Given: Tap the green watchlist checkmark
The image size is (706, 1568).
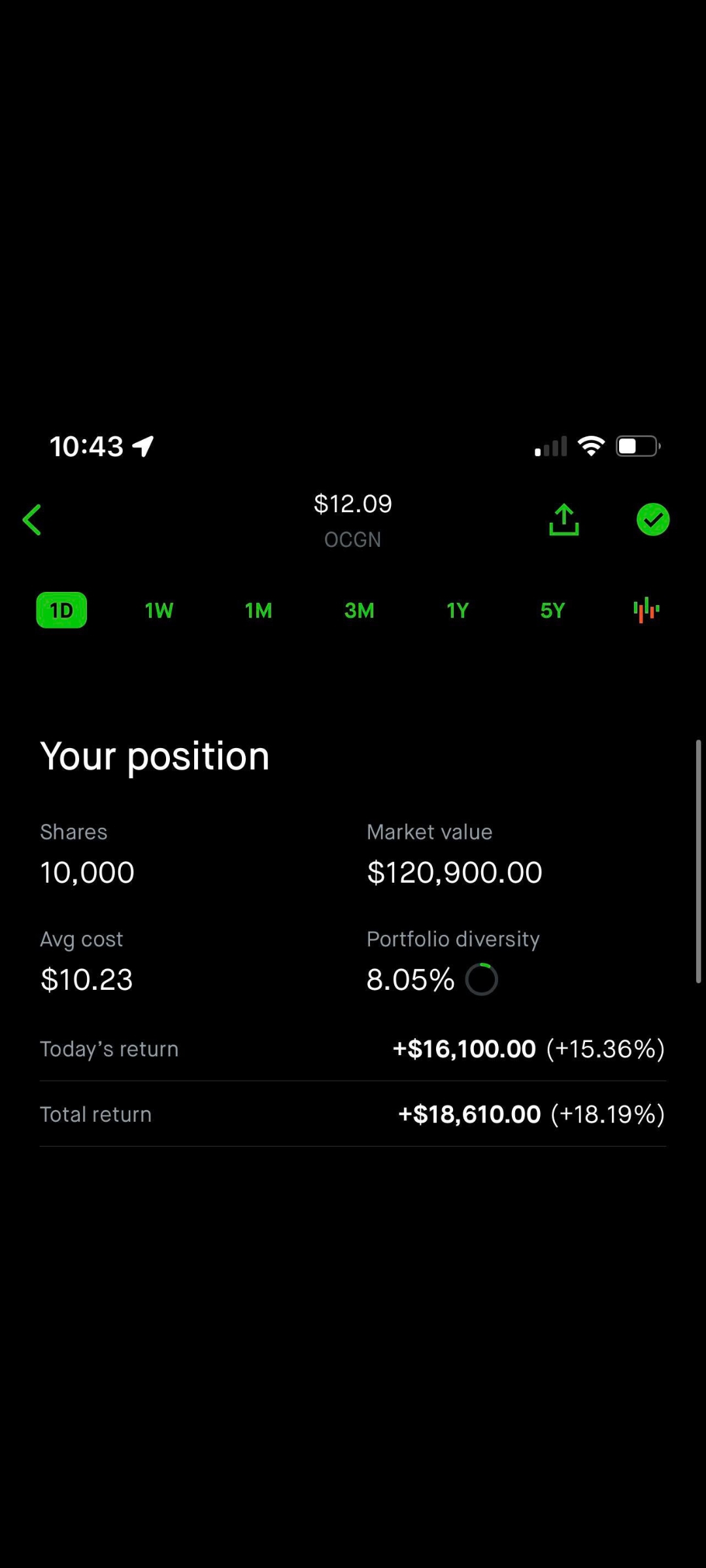Looking at the screenshot, I should (652, 520).
